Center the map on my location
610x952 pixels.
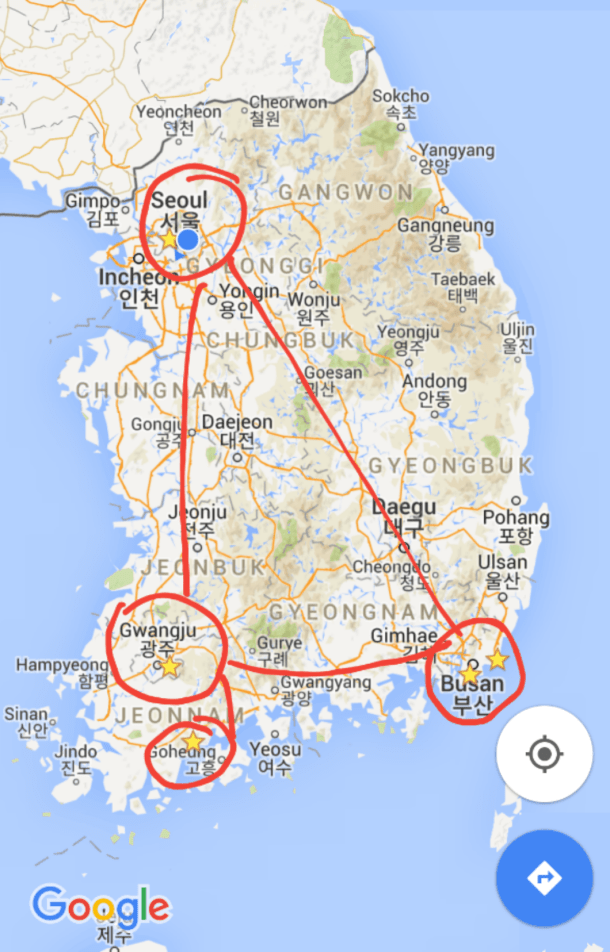[544, 754]
